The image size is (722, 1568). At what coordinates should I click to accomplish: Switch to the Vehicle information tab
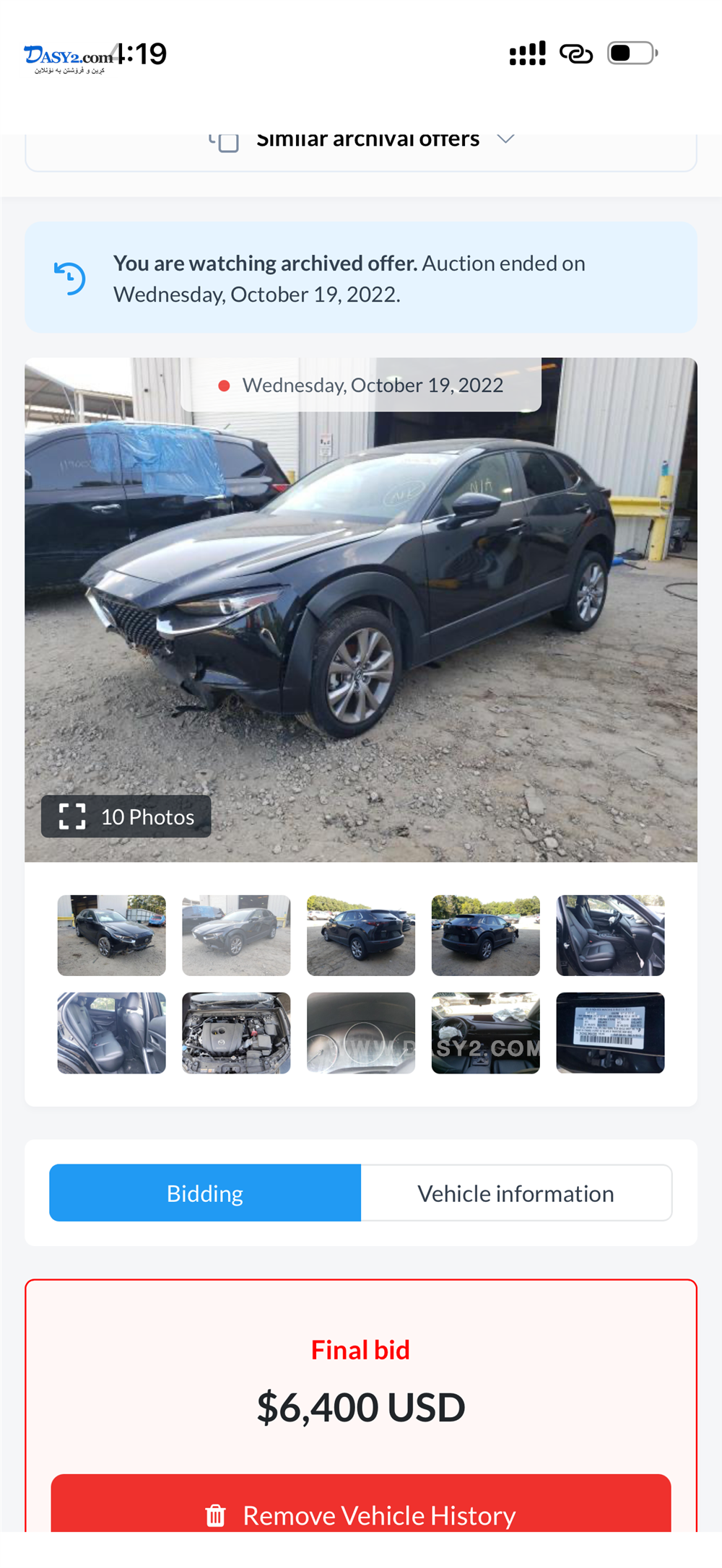pos(516,1193)
